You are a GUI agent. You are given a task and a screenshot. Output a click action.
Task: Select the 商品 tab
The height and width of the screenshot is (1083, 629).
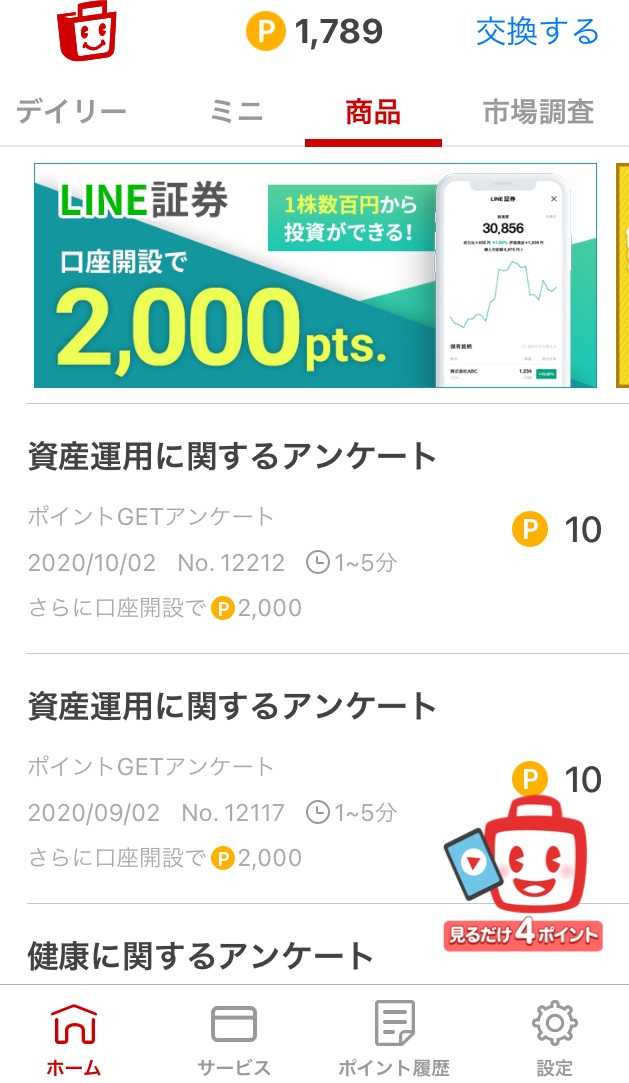pyautogui.click(x=373, y=112)
